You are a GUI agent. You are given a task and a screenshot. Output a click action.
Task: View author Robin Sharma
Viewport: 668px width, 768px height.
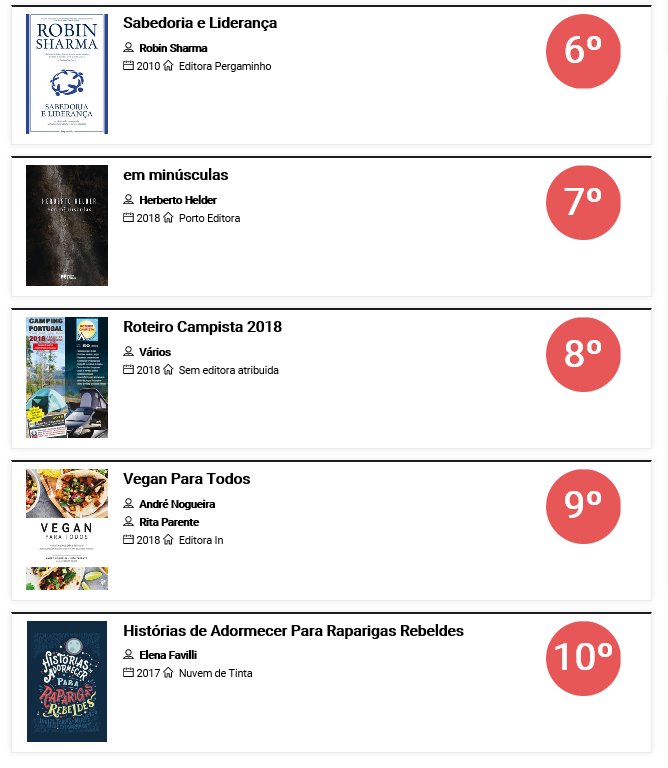(173, 48)
